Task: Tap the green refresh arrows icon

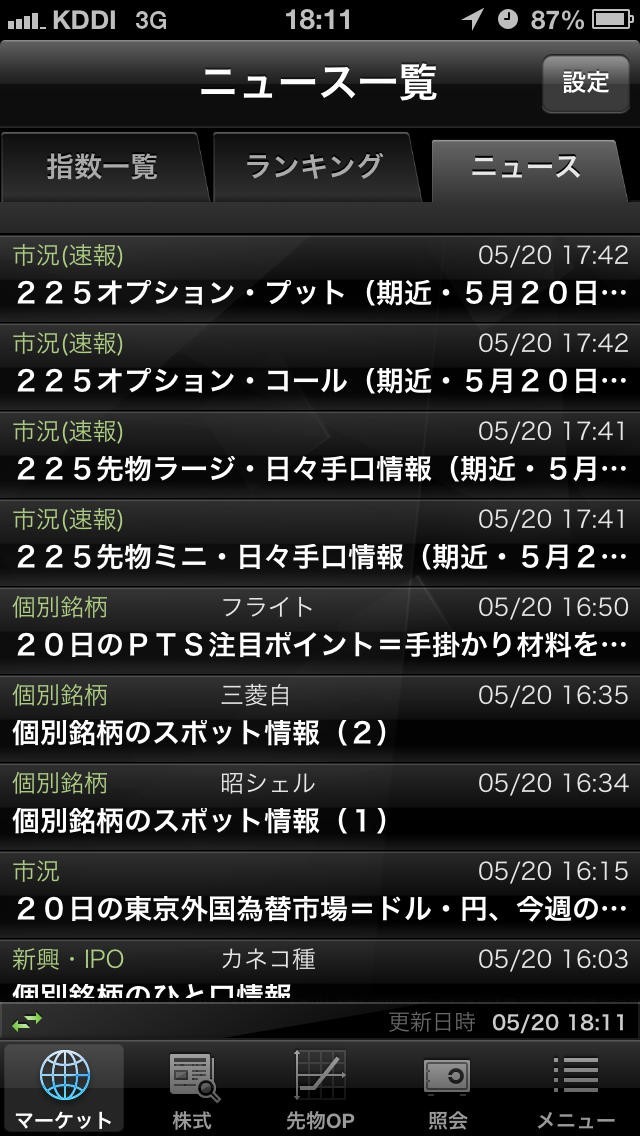Action: coord(28,1021)
